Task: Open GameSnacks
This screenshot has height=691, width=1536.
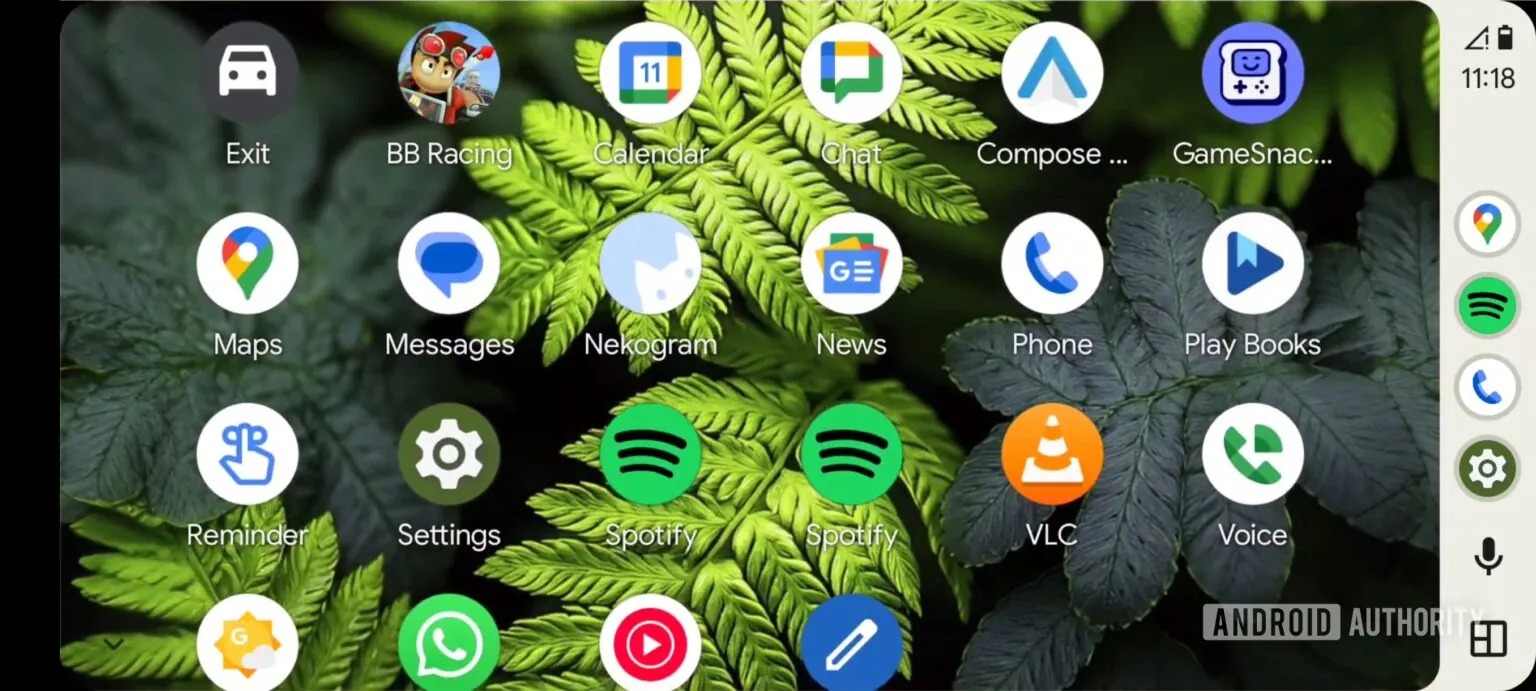Action: [1253, 73]
